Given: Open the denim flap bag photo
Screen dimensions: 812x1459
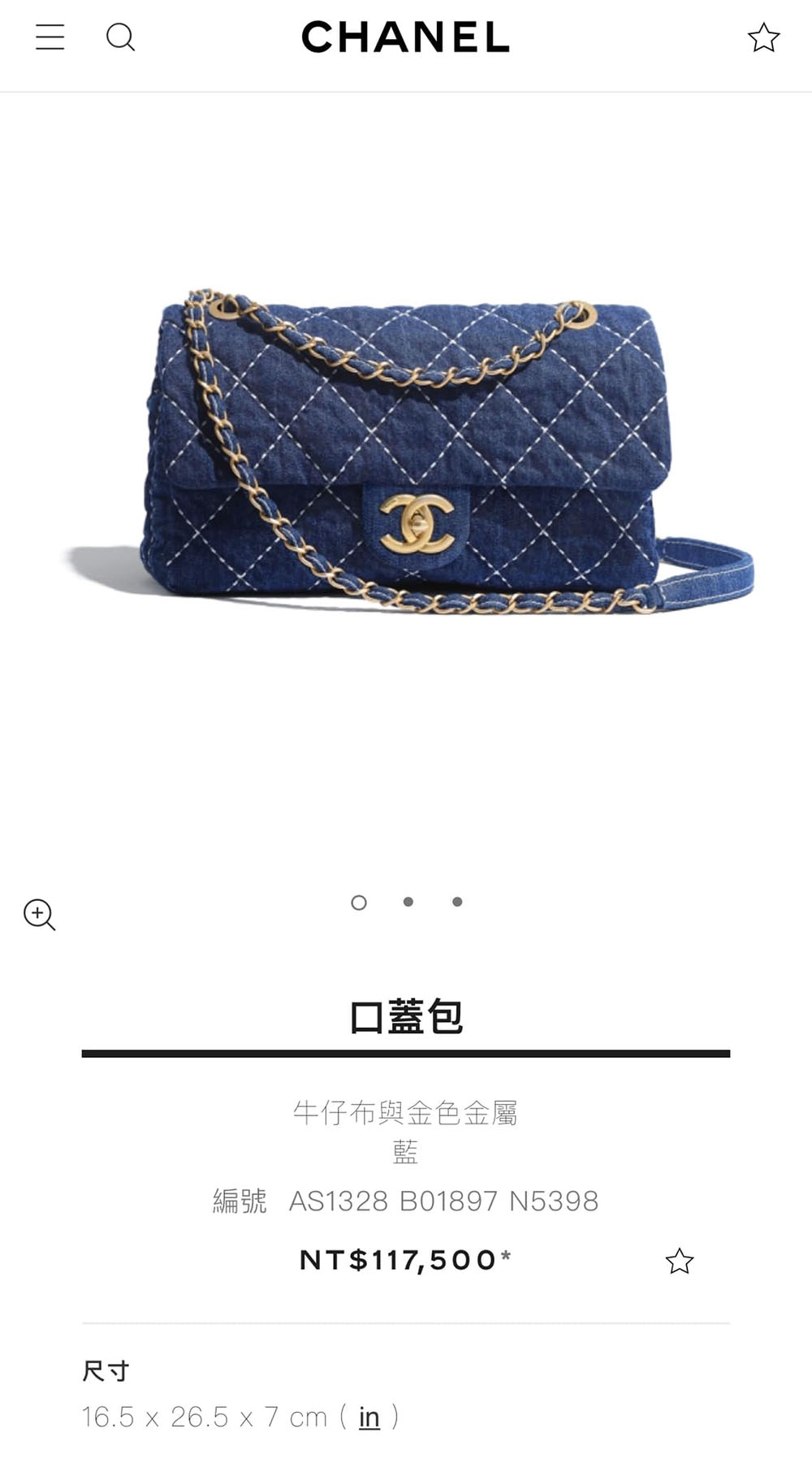Looking at the screenshot, I should click(408, 451).
